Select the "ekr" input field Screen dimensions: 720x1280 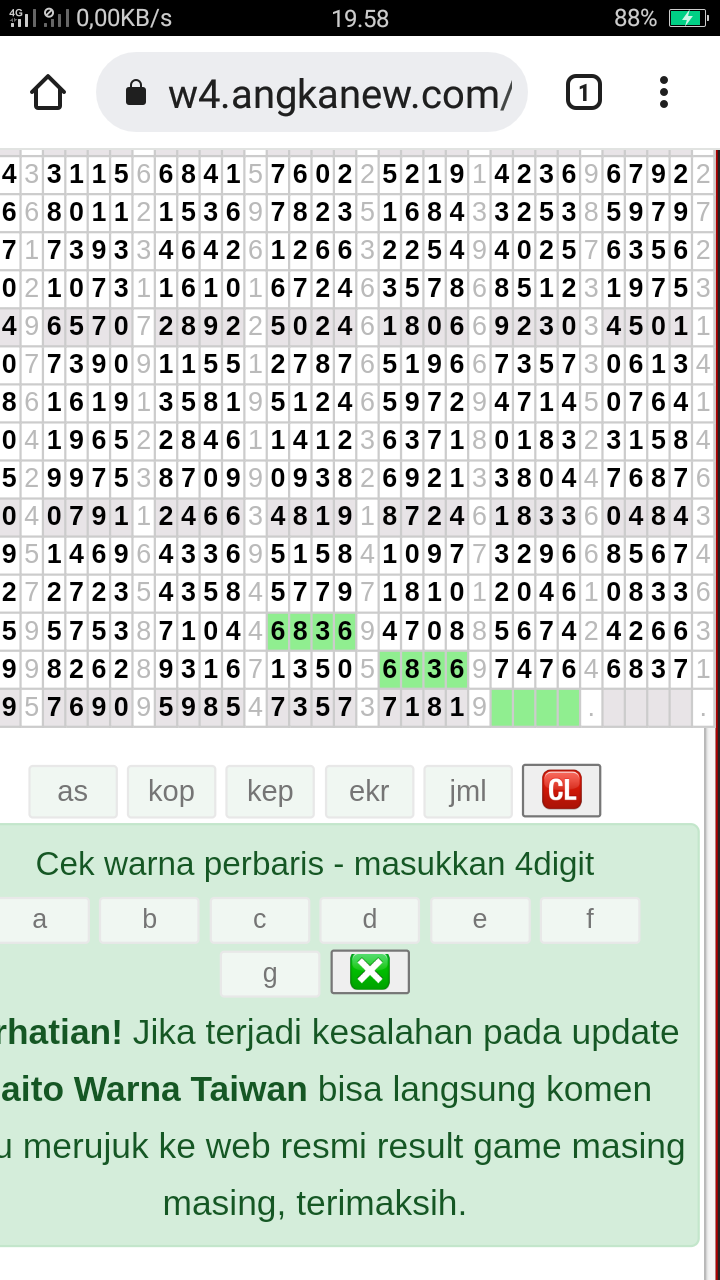pos(369,791)
